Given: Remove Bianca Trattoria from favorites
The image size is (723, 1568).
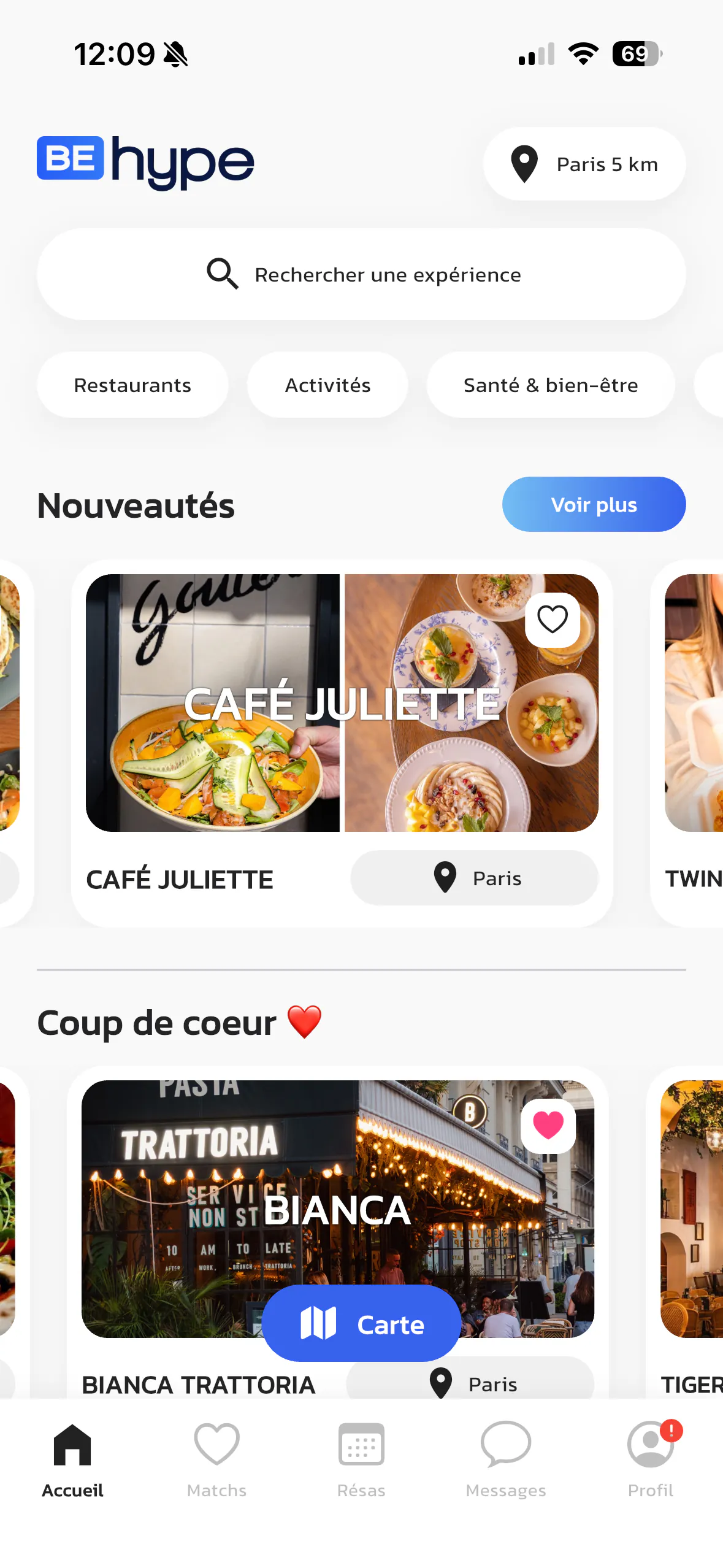Looking at the screenshot, I should click(x=548, y=1125).
